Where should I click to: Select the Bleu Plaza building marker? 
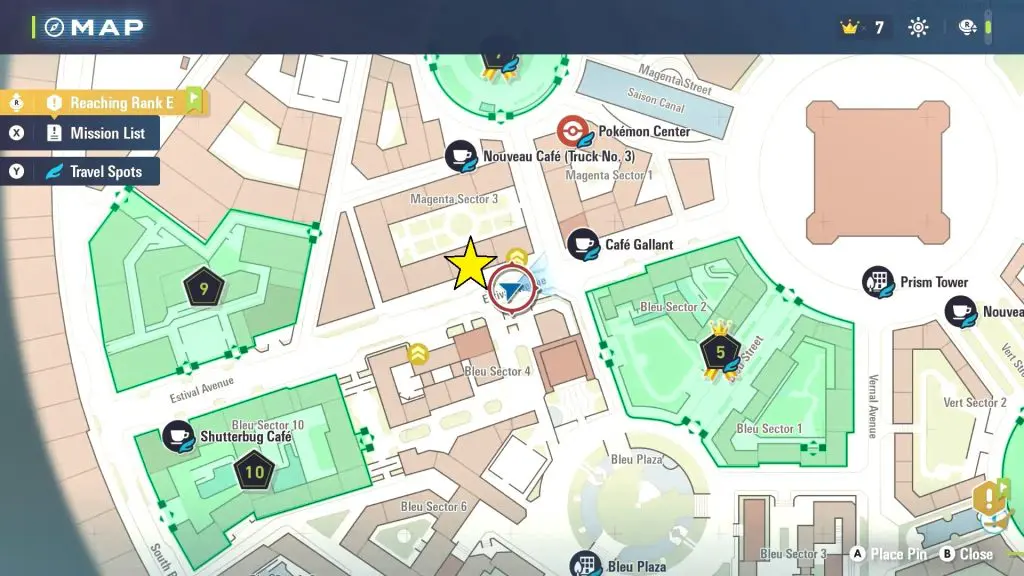coord(586,566)
